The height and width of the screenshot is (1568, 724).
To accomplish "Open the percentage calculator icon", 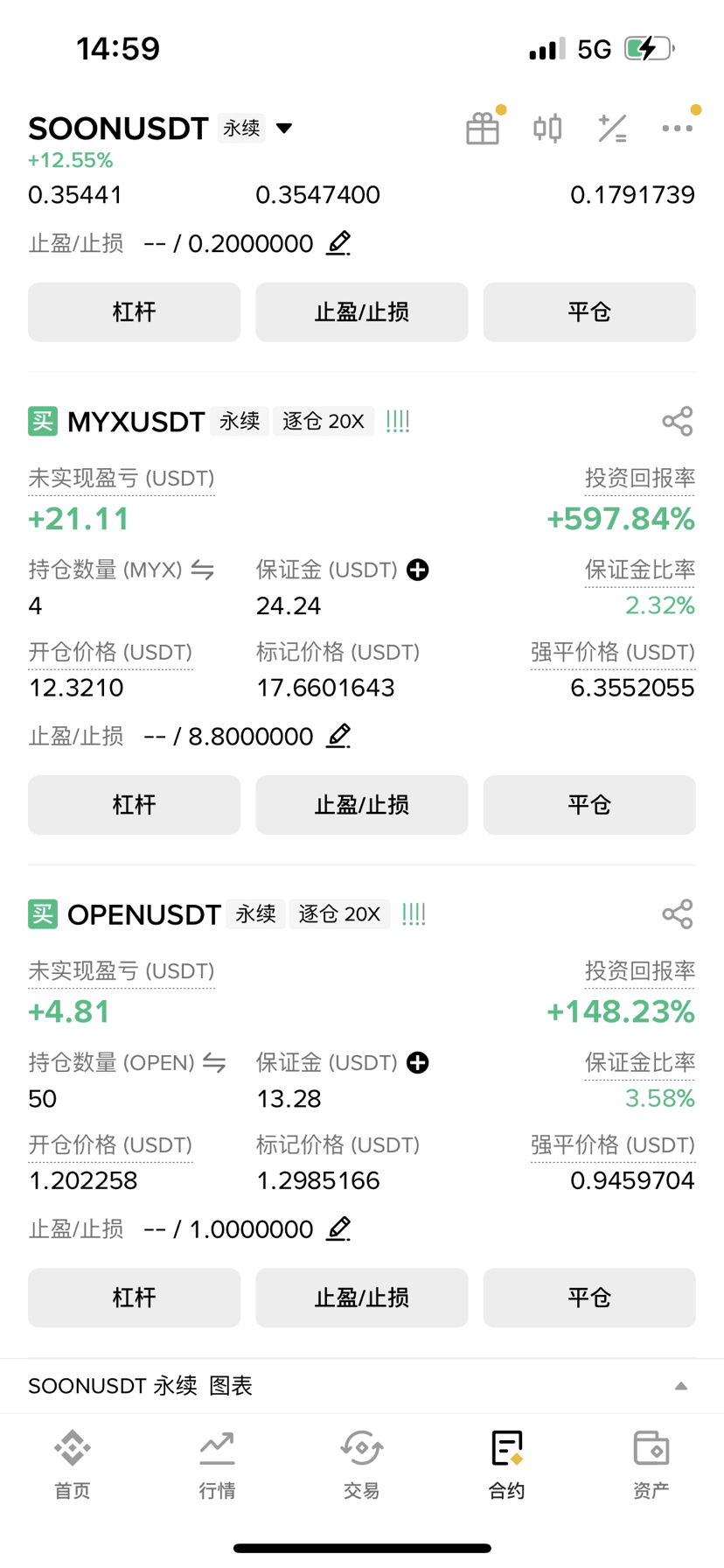I will click(x=612, y=129).
